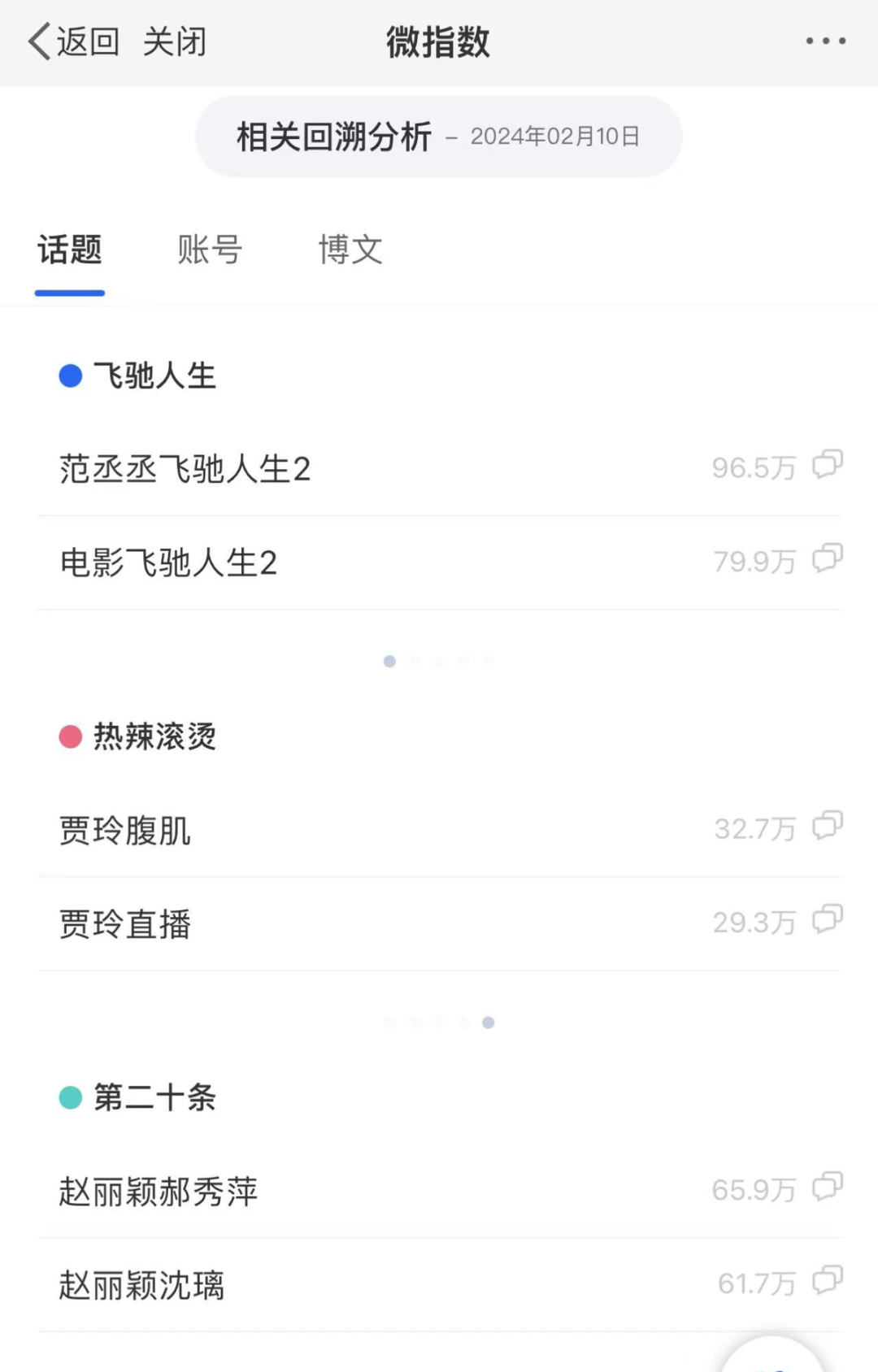Switch to the 博文 tab
Image resolution: width=878 pixels, height=1372 pixels.
350,250
